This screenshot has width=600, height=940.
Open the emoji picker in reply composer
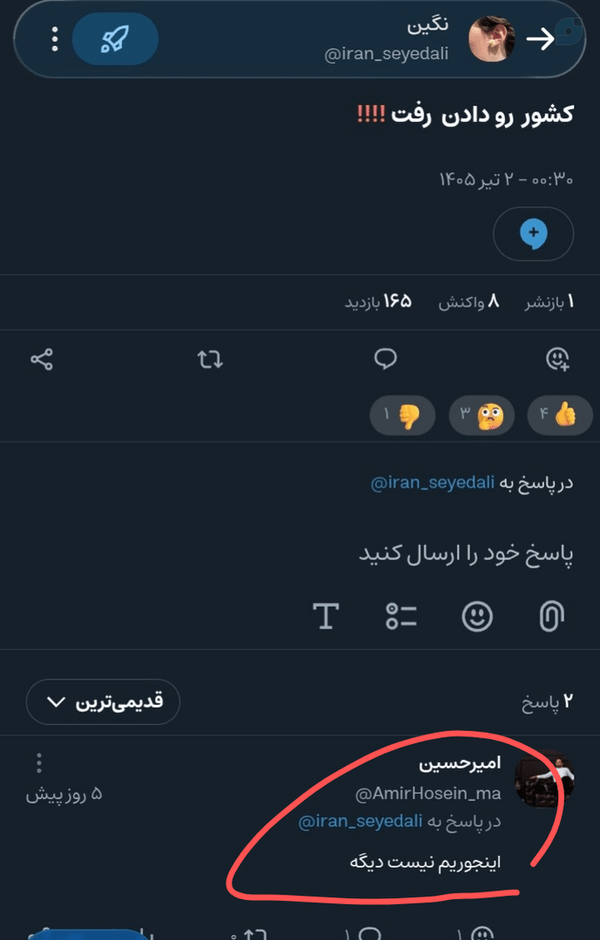point(477,616)
